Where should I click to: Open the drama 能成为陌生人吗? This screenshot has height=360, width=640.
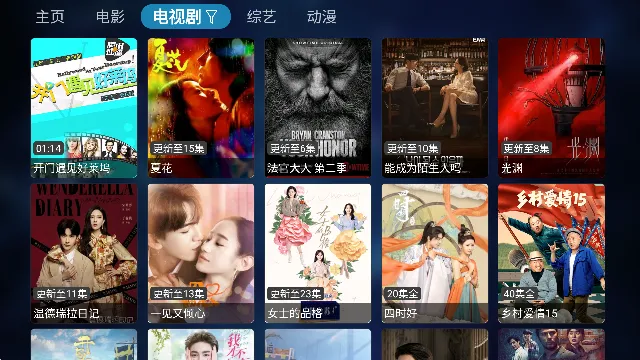(x=435, y=108)
